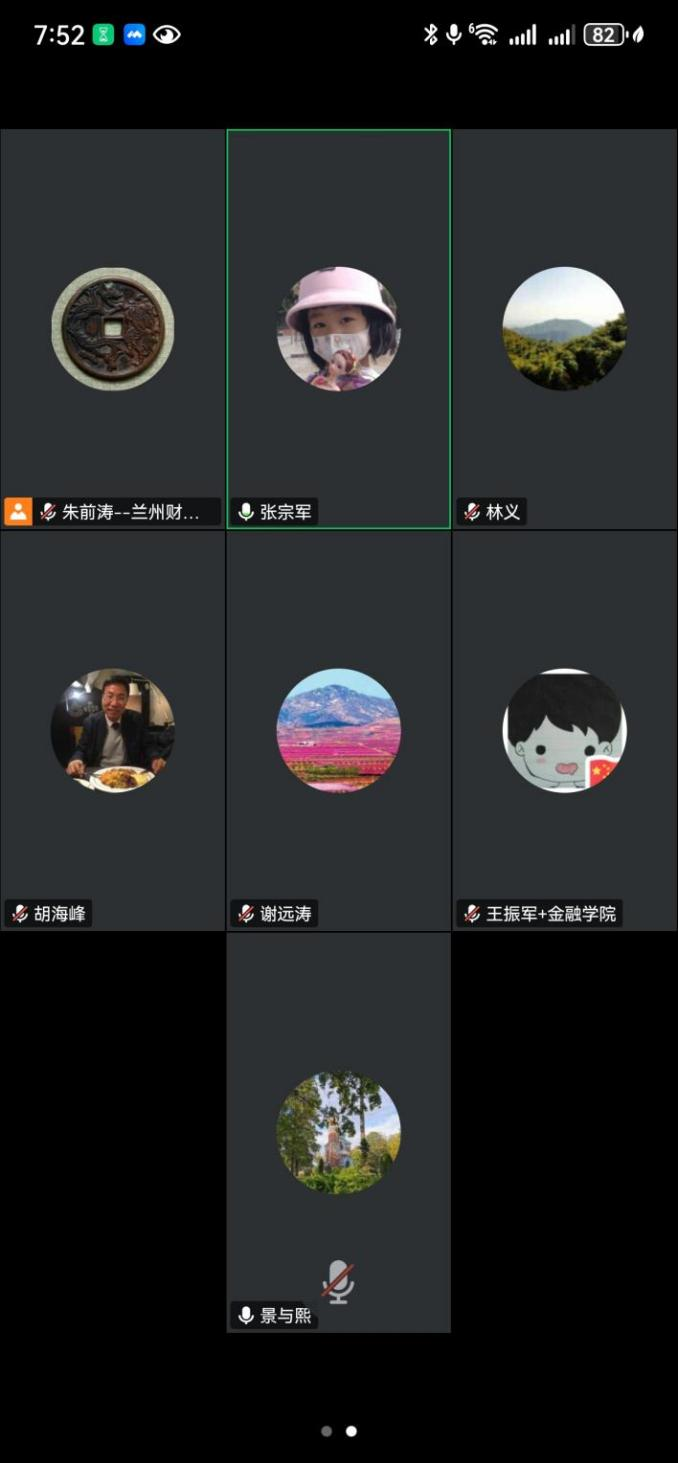Select 胡海峰's participant tile
Viewport: 678px width, 1463px height.
[x=113, y=730]
